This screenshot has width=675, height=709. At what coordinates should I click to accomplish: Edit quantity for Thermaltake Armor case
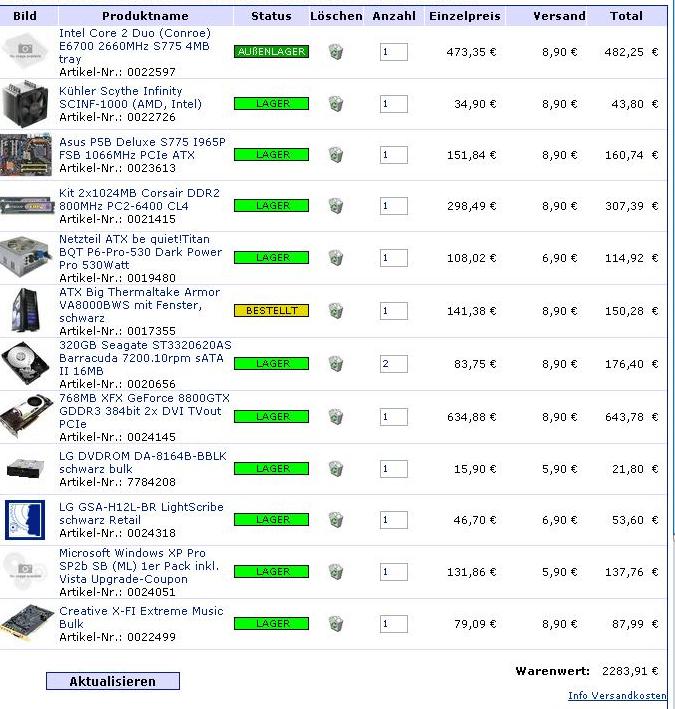(x=393, y=311)
